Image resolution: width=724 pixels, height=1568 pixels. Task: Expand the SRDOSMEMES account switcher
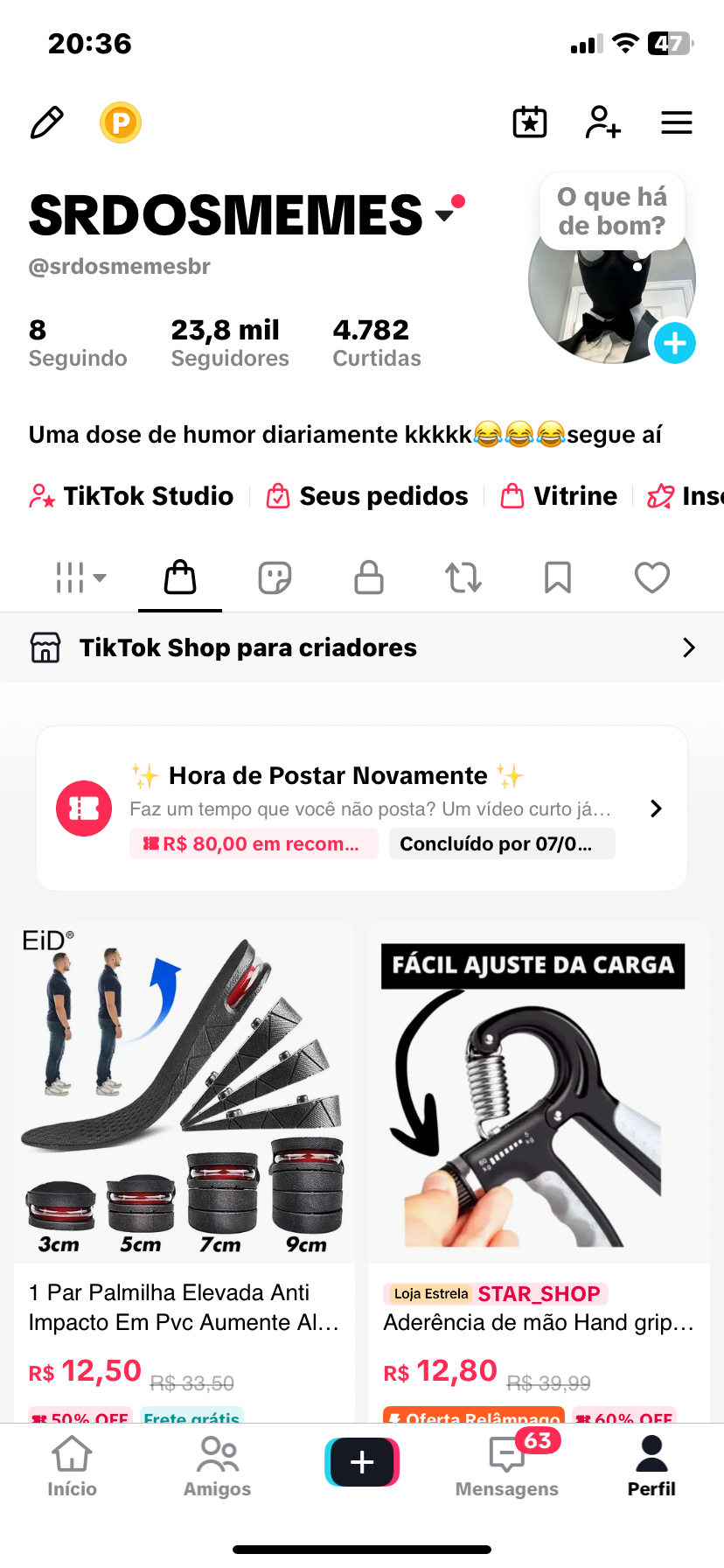[x=445, y=214]
